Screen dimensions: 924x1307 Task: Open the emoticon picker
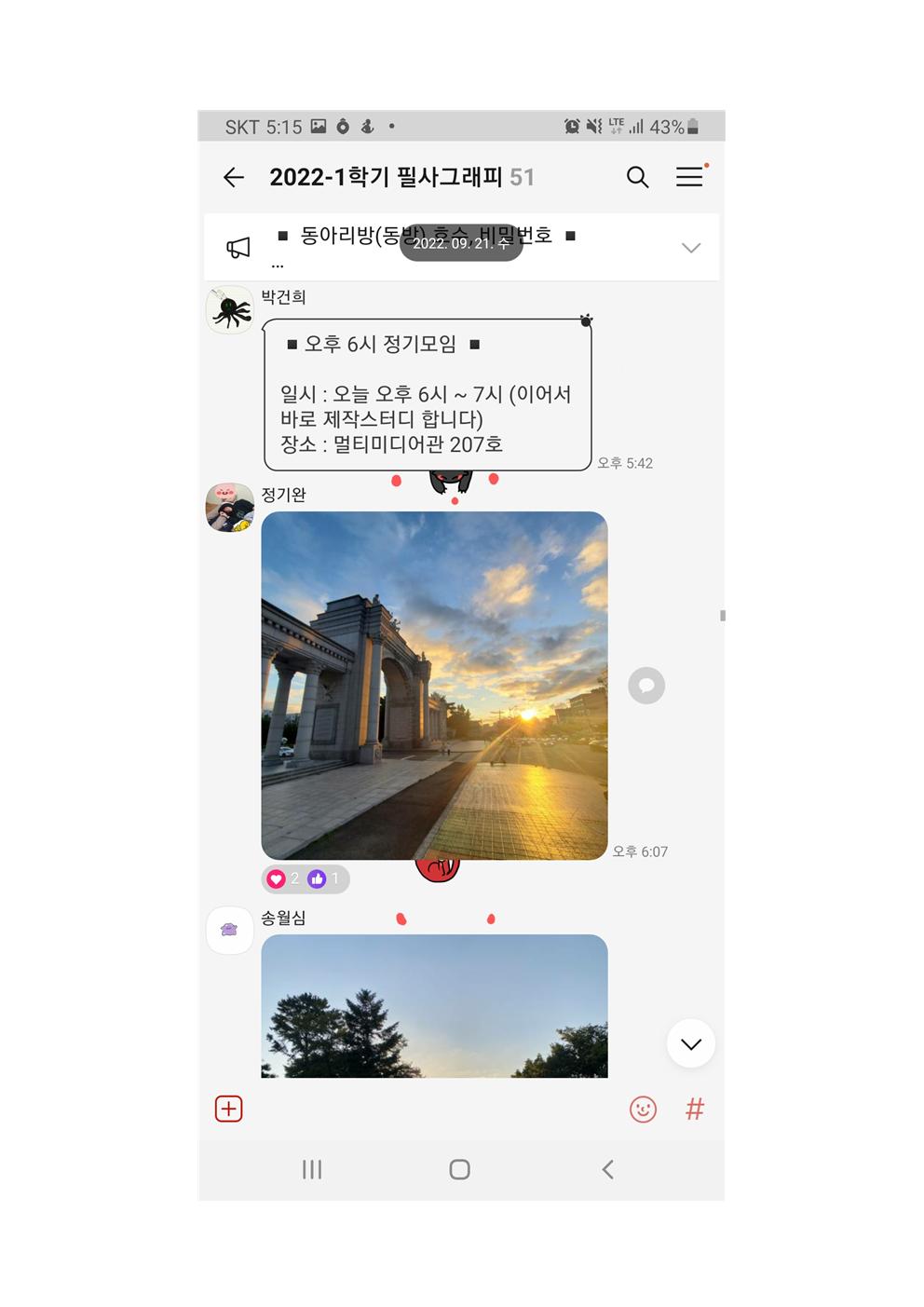tap(643, 1109)
